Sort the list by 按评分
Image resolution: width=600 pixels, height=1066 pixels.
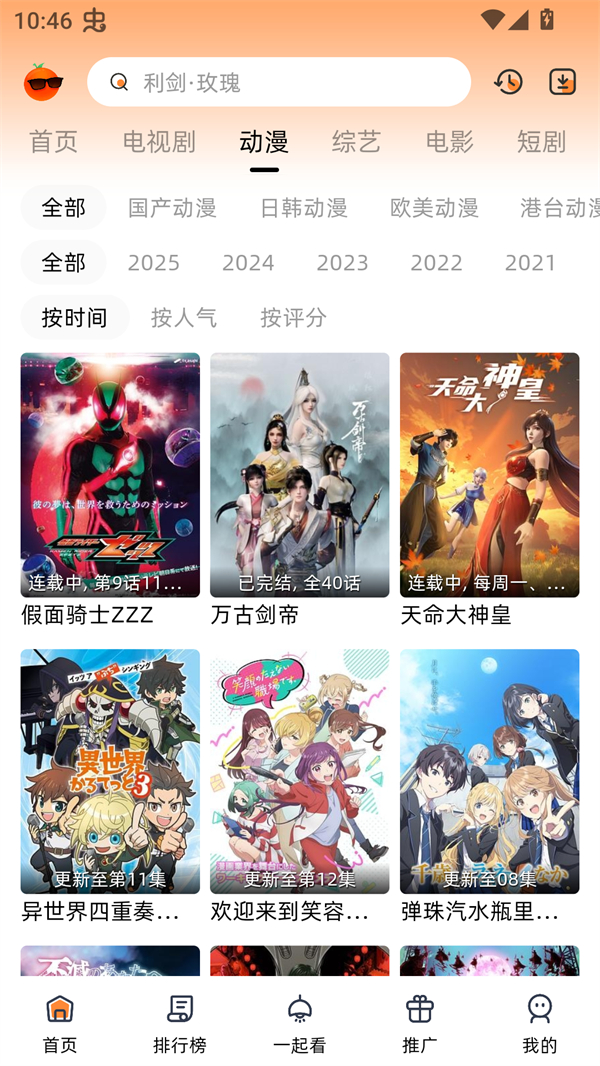[x=293, y=318]
